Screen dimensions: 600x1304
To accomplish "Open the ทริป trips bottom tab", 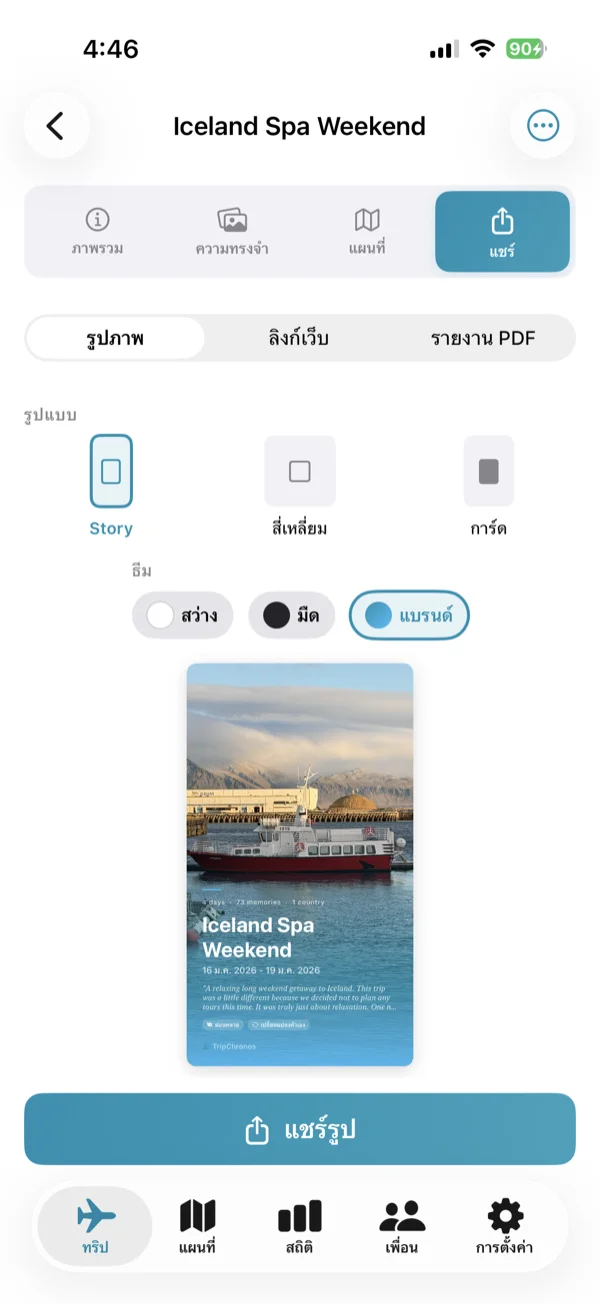I will 95,1227.
